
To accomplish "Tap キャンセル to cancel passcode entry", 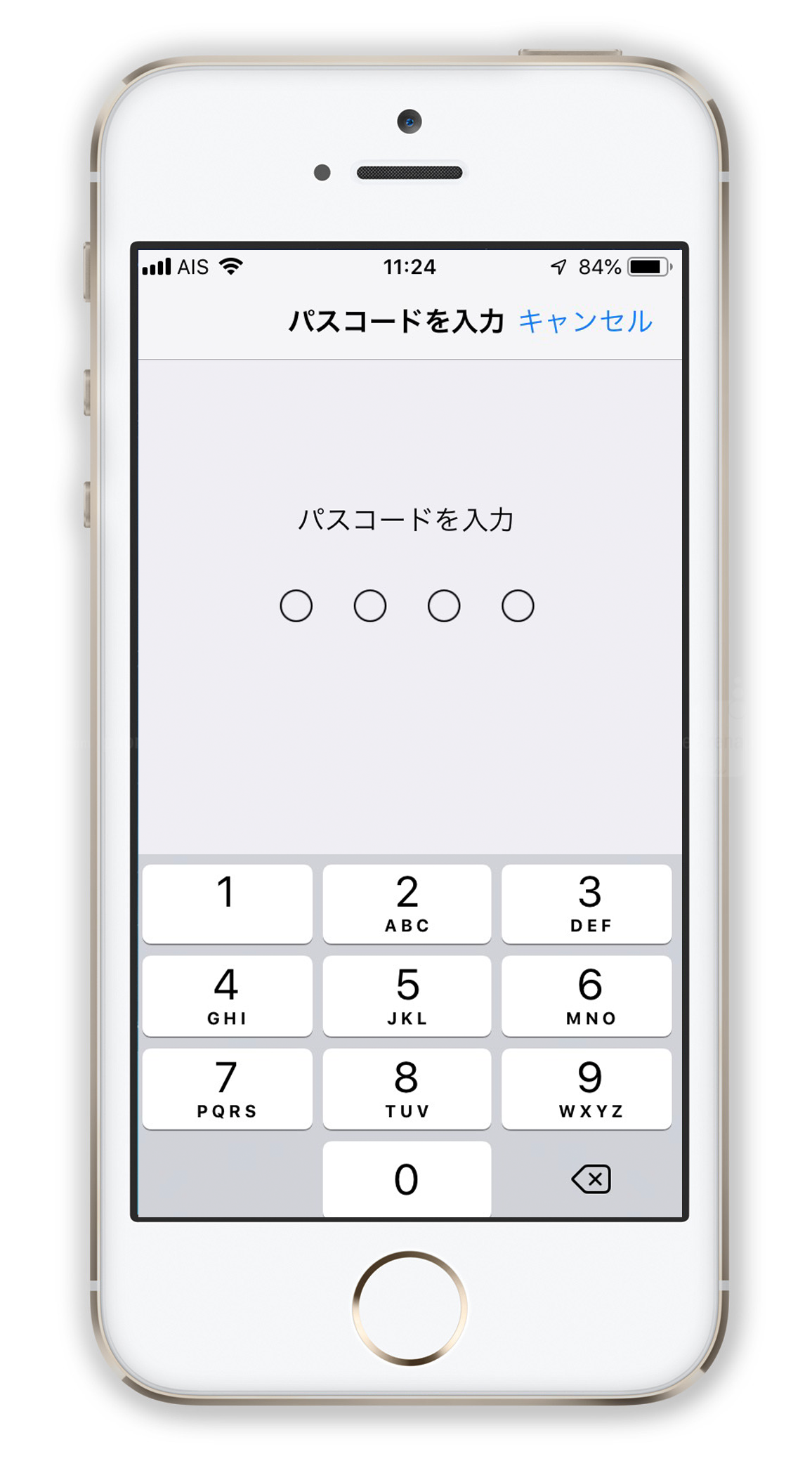I will [585, 321].
